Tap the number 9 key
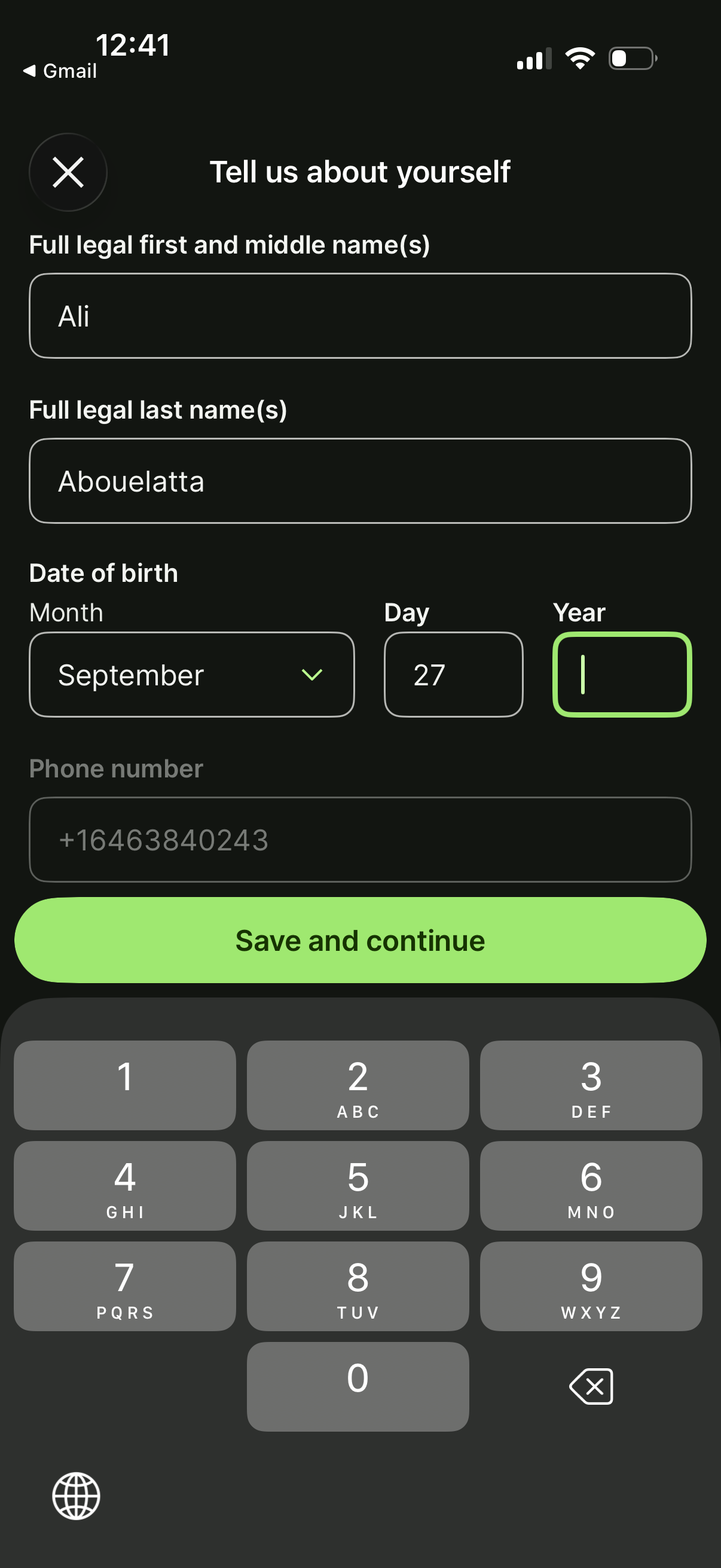721x1568 pixels. [591, 1286]
